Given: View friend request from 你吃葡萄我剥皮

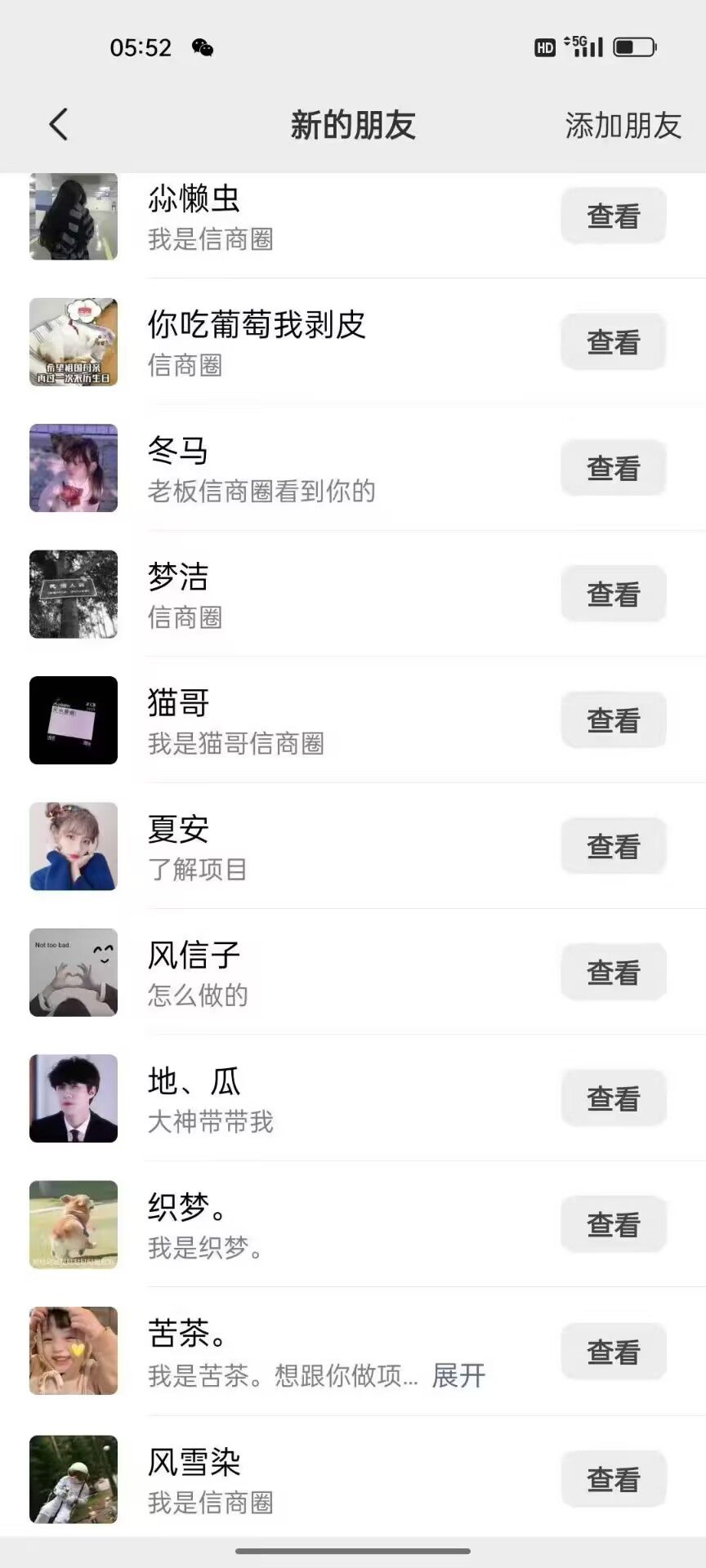Looking at the screenshot, I should point(613,342).
